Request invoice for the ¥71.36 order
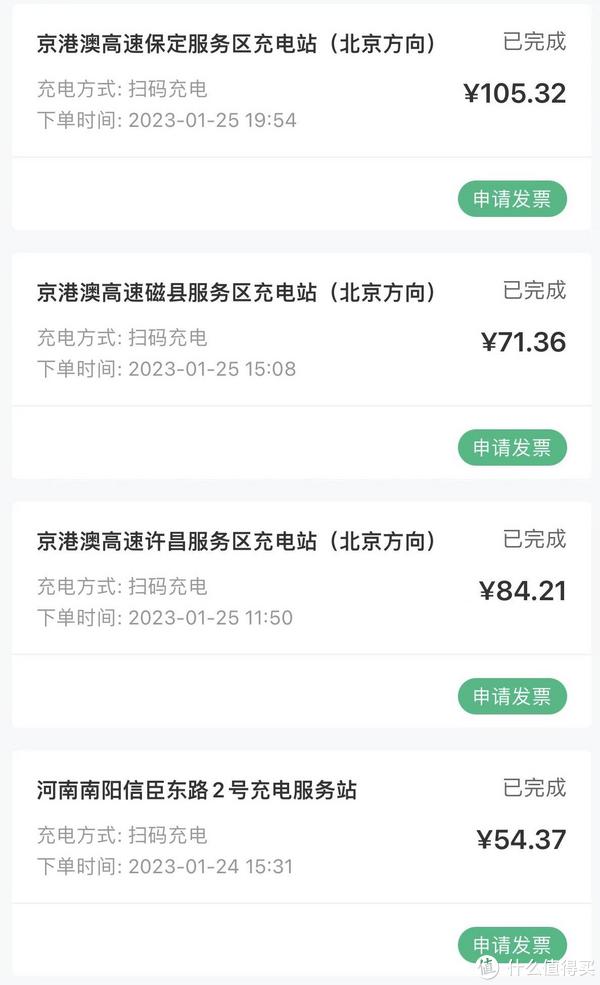The height and width of the screenshot is (985, 600). coord(512,448)
